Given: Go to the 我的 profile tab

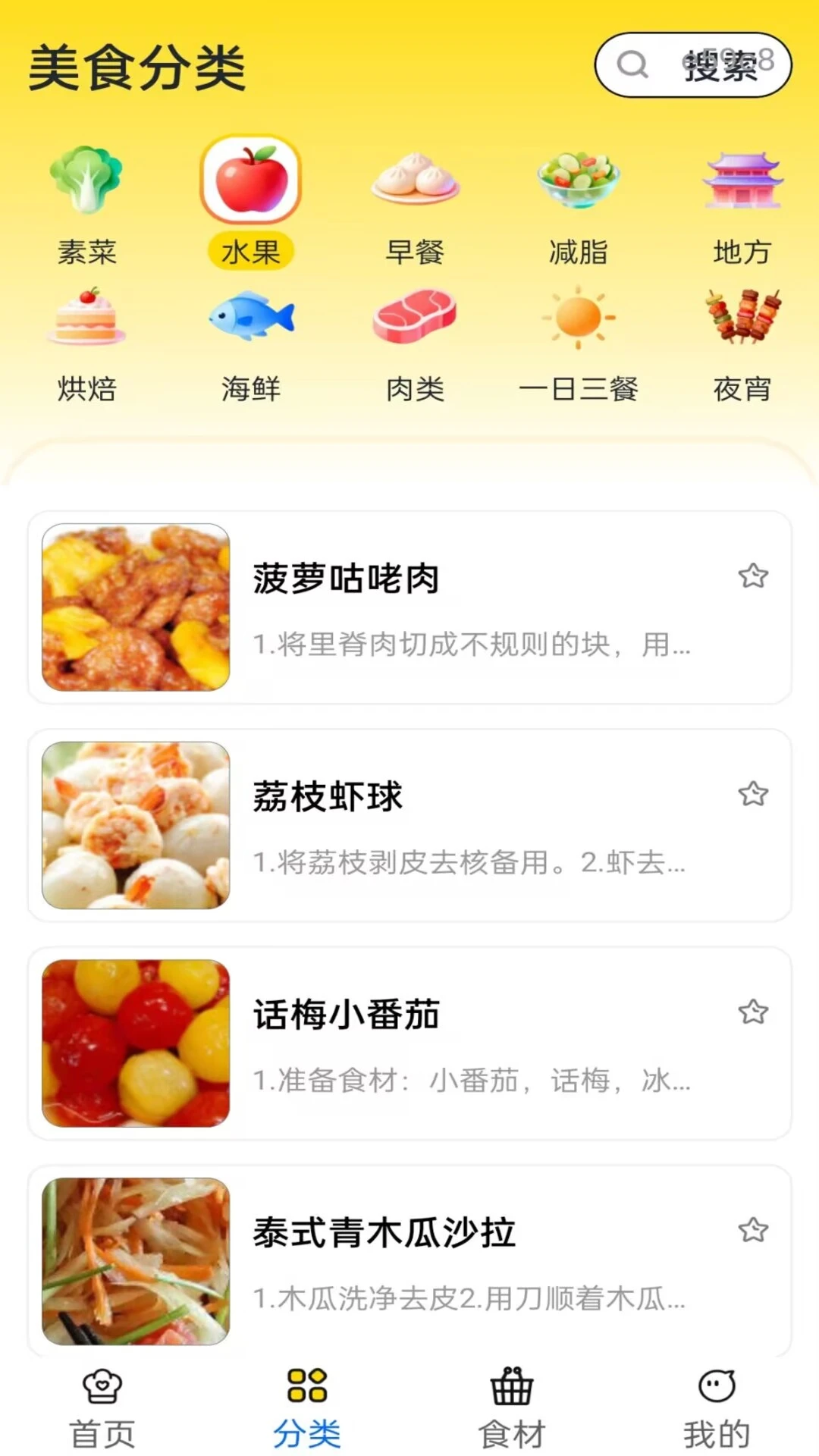Looking at the screenshot, I should click(x=717, y=1408).
